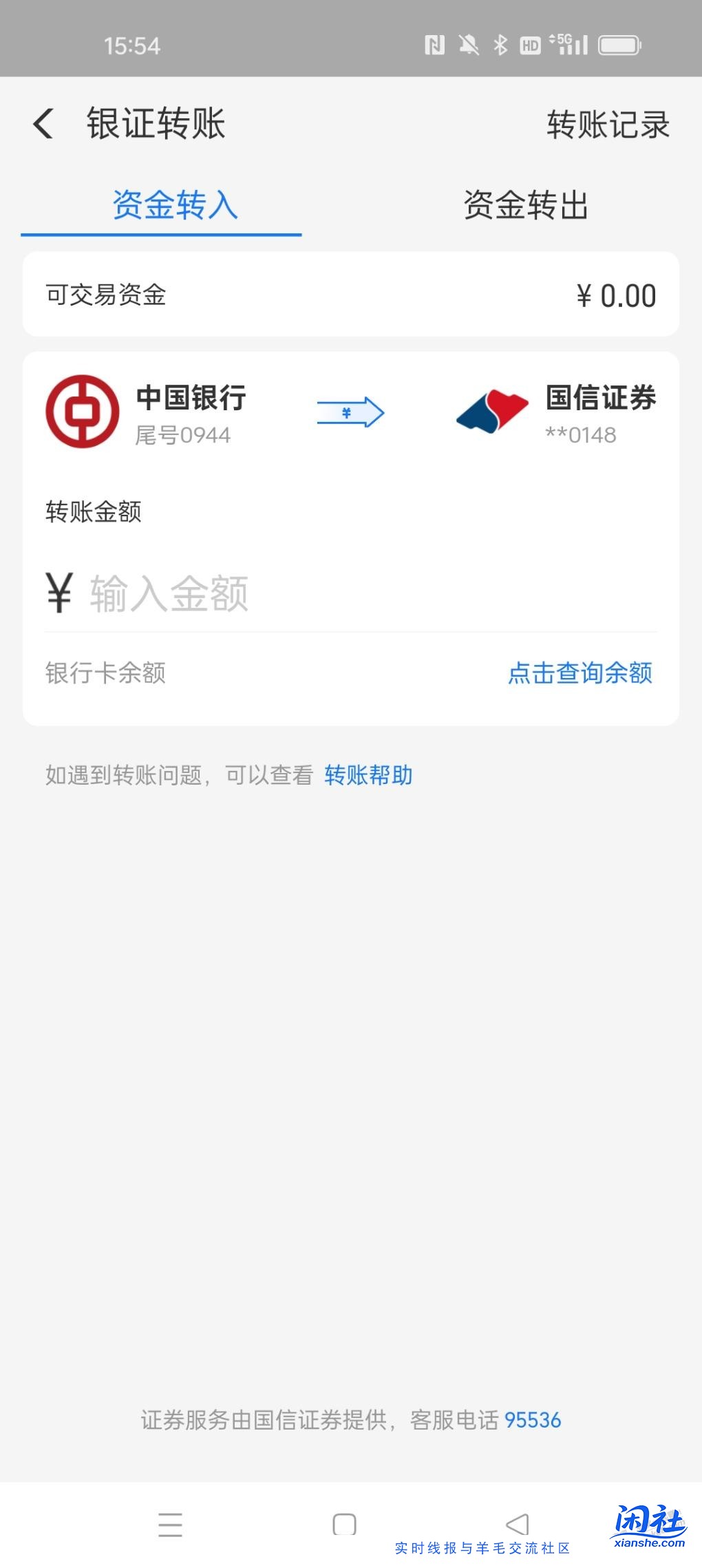Tap the muted notification icon in status bar

pos(469,44)
